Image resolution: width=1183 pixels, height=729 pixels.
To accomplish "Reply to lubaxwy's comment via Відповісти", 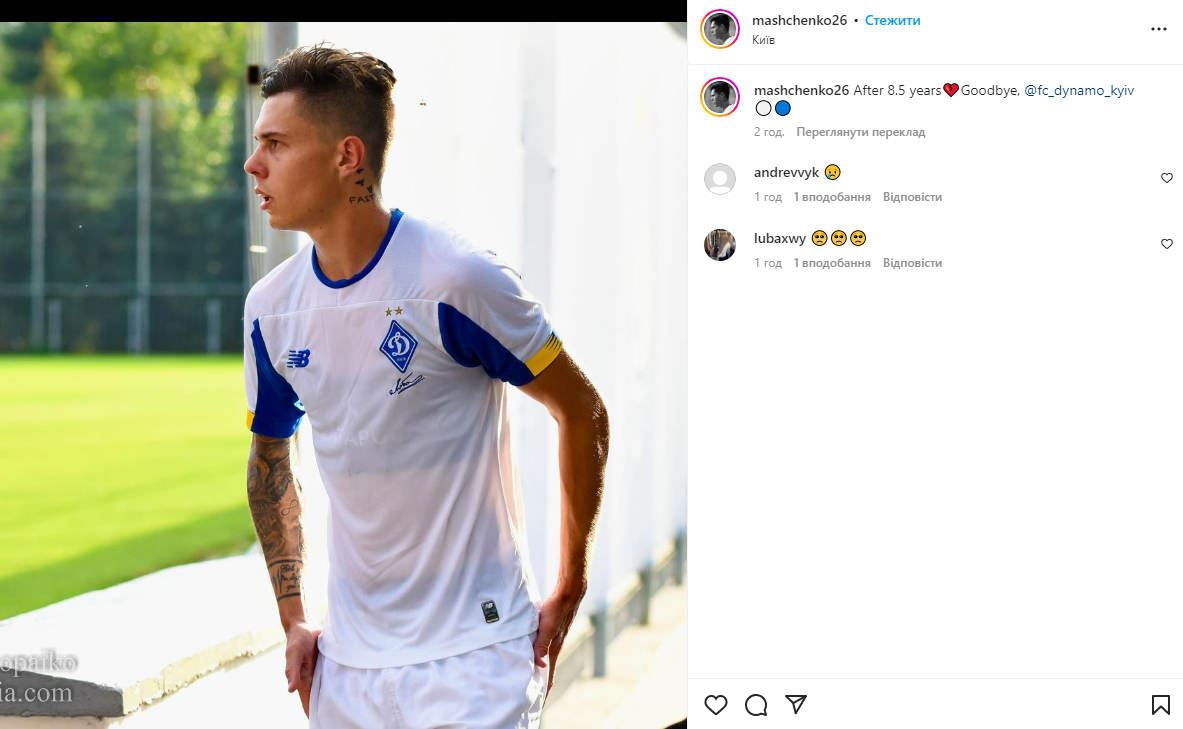I will pos(912,263).
